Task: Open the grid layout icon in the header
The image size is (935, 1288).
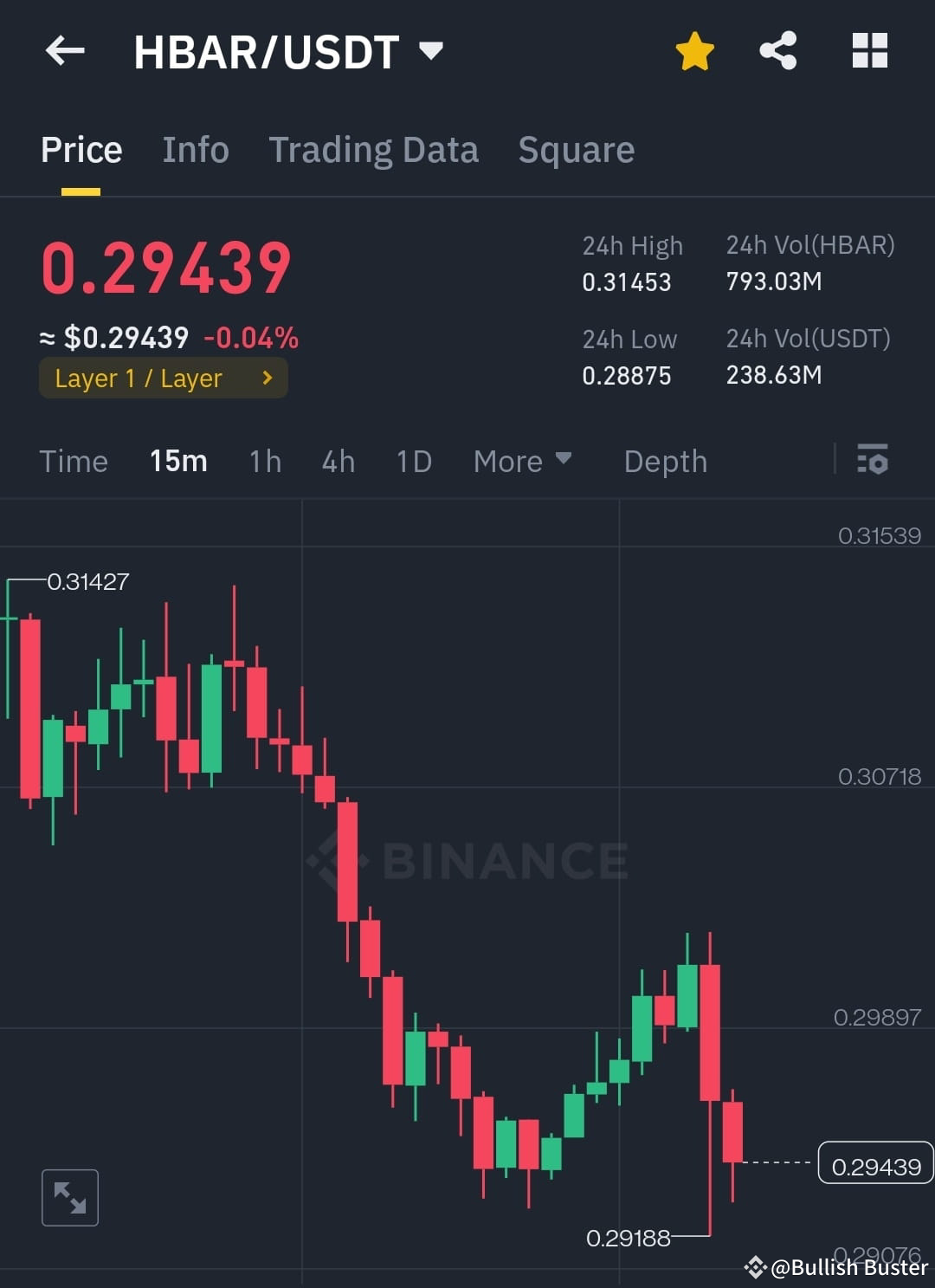Action: pos(869,50)
